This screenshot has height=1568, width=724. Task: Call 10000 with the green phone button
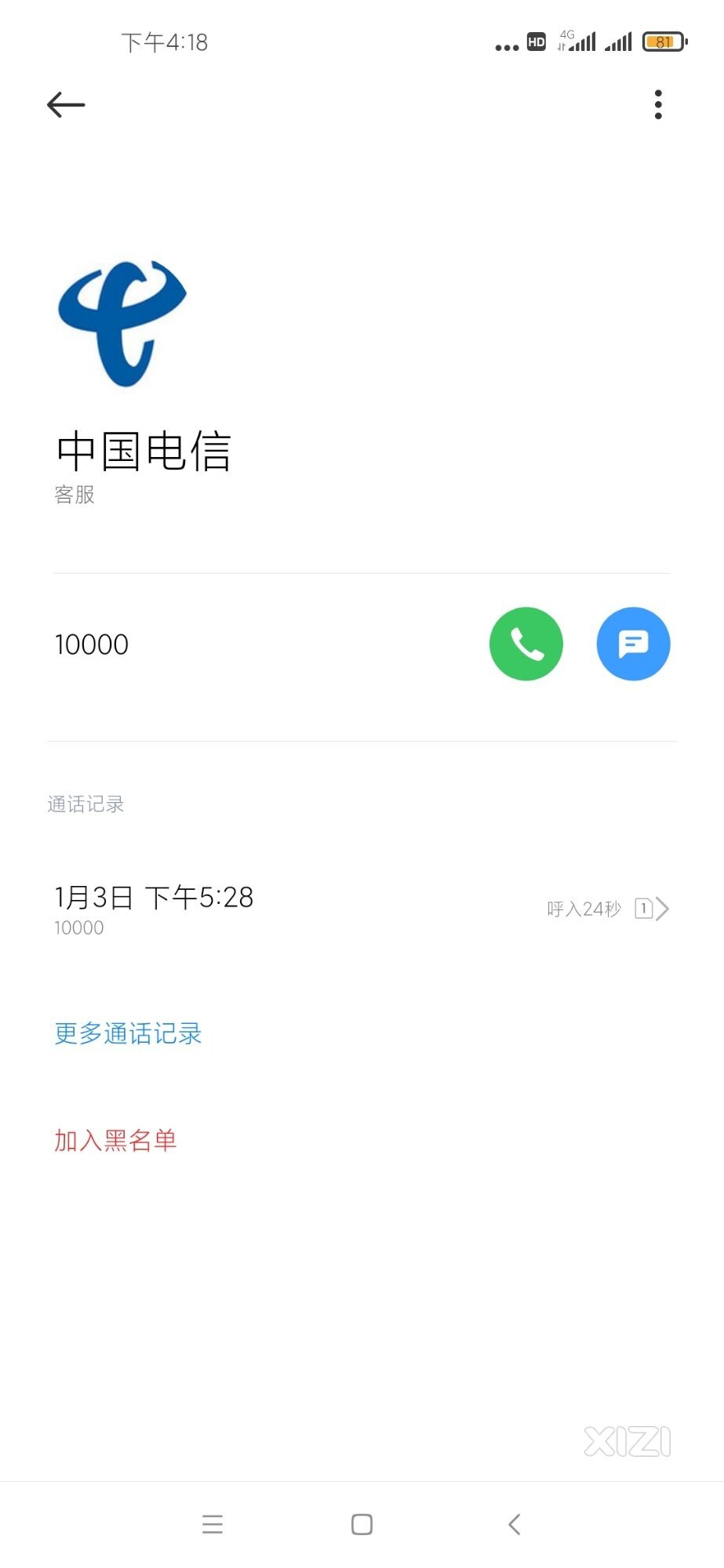[x=526, y=644]
